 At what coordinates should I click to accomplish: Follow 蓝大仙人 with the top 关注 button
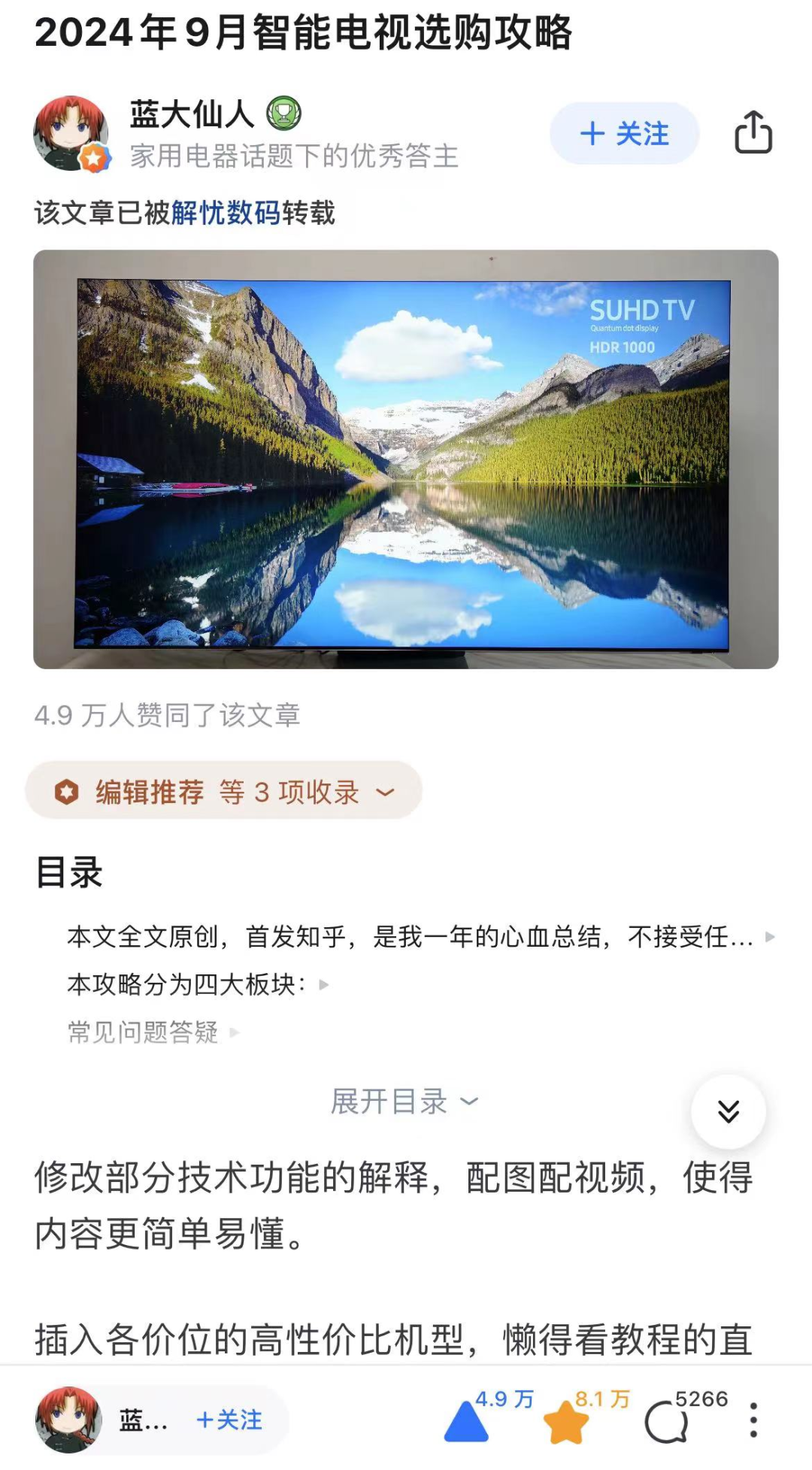(x=624, y=134)
